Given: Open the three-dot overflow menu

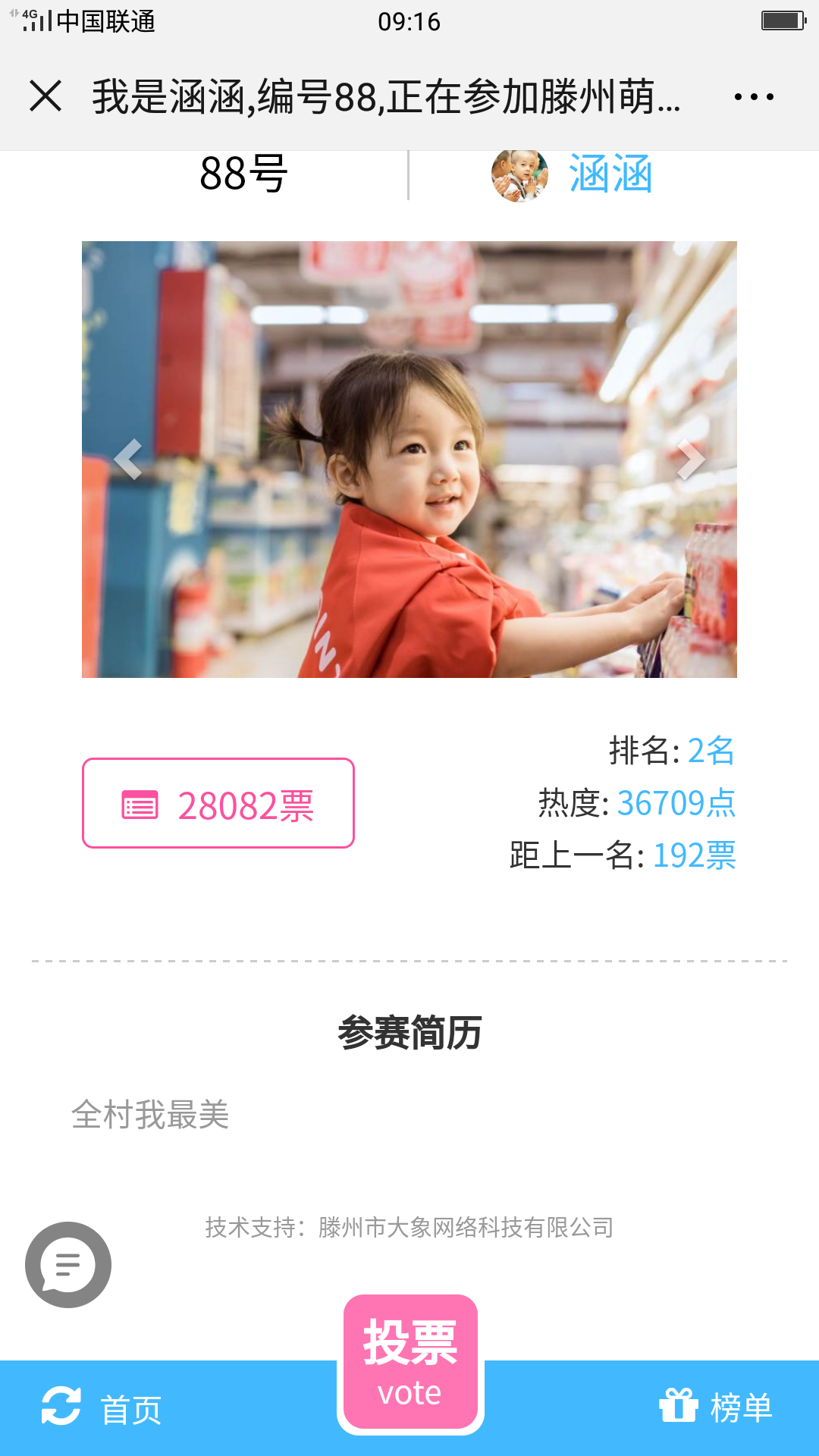Looking at the screenshot, I should click(754, 97).
